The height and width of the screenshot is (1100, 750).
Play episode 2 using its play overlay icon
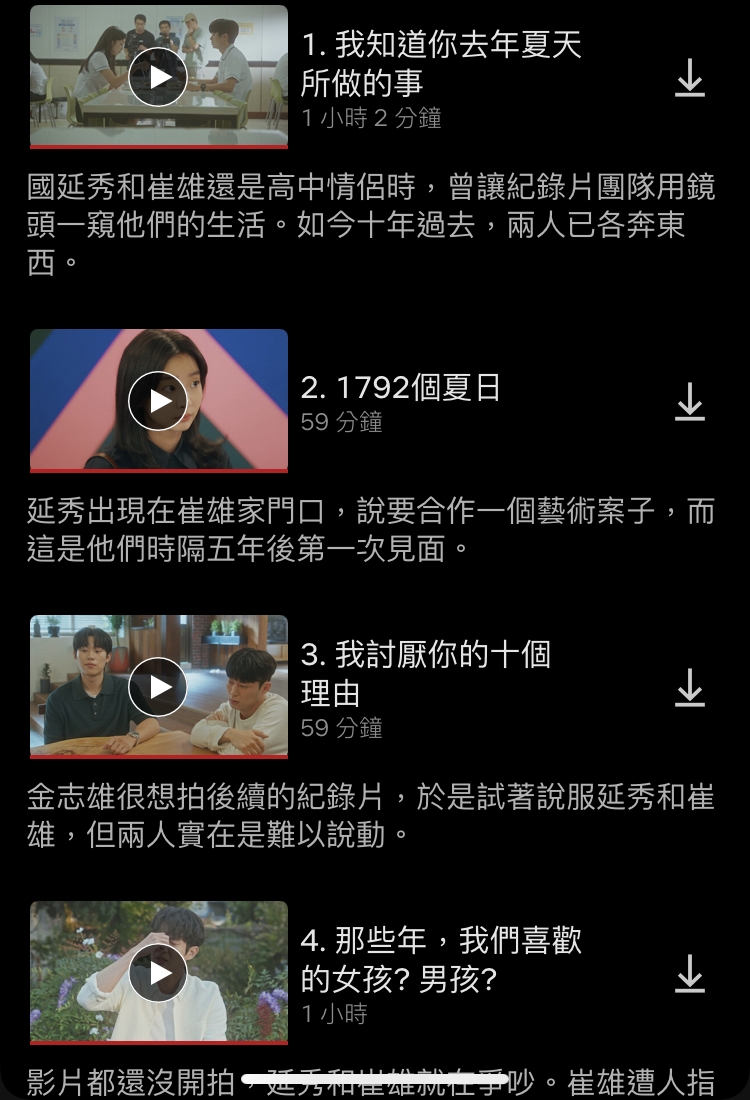pos(156,398)
